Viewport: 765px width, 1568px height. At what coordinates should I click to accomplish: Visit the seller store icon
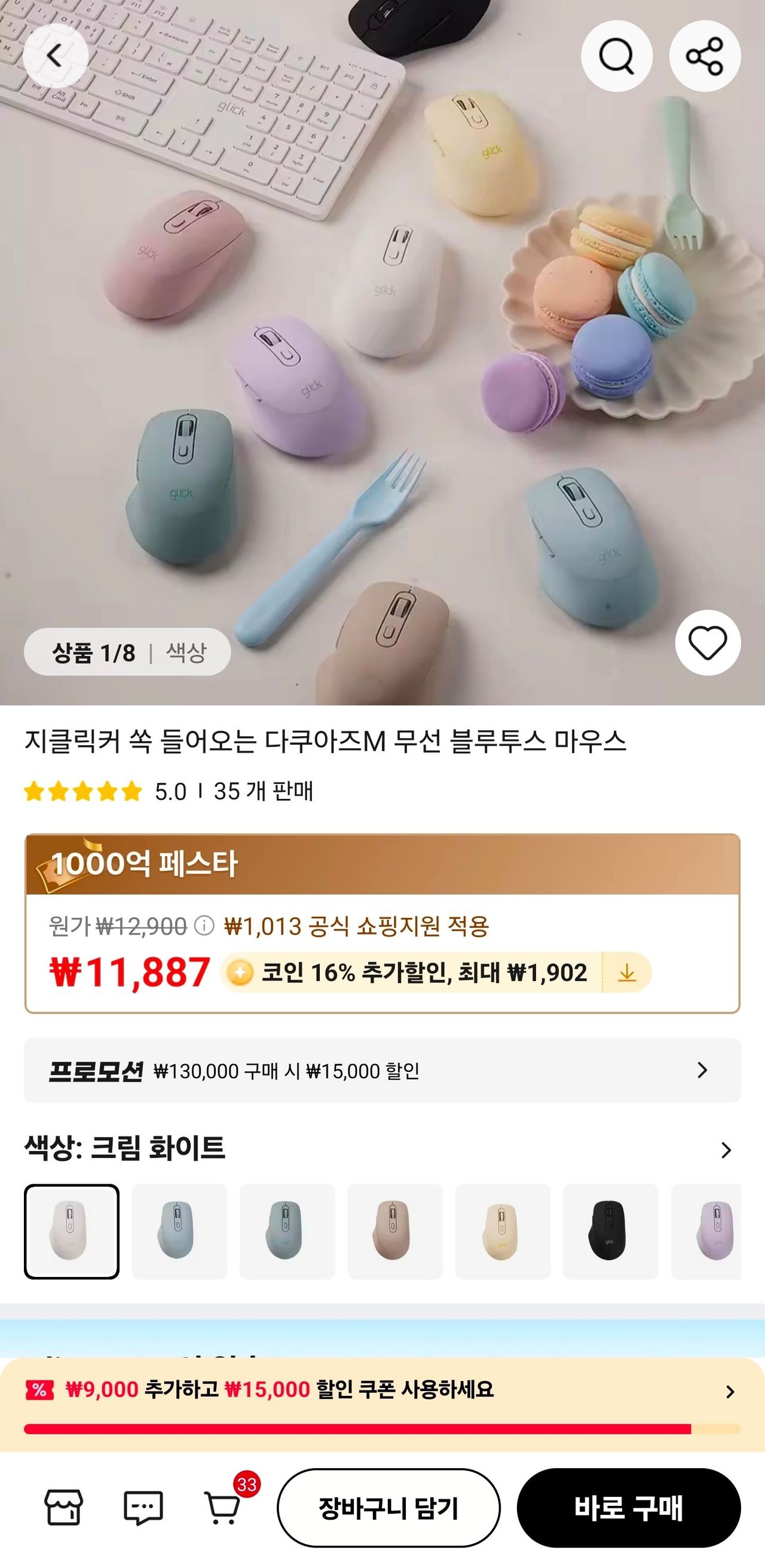pos(64,1508)
